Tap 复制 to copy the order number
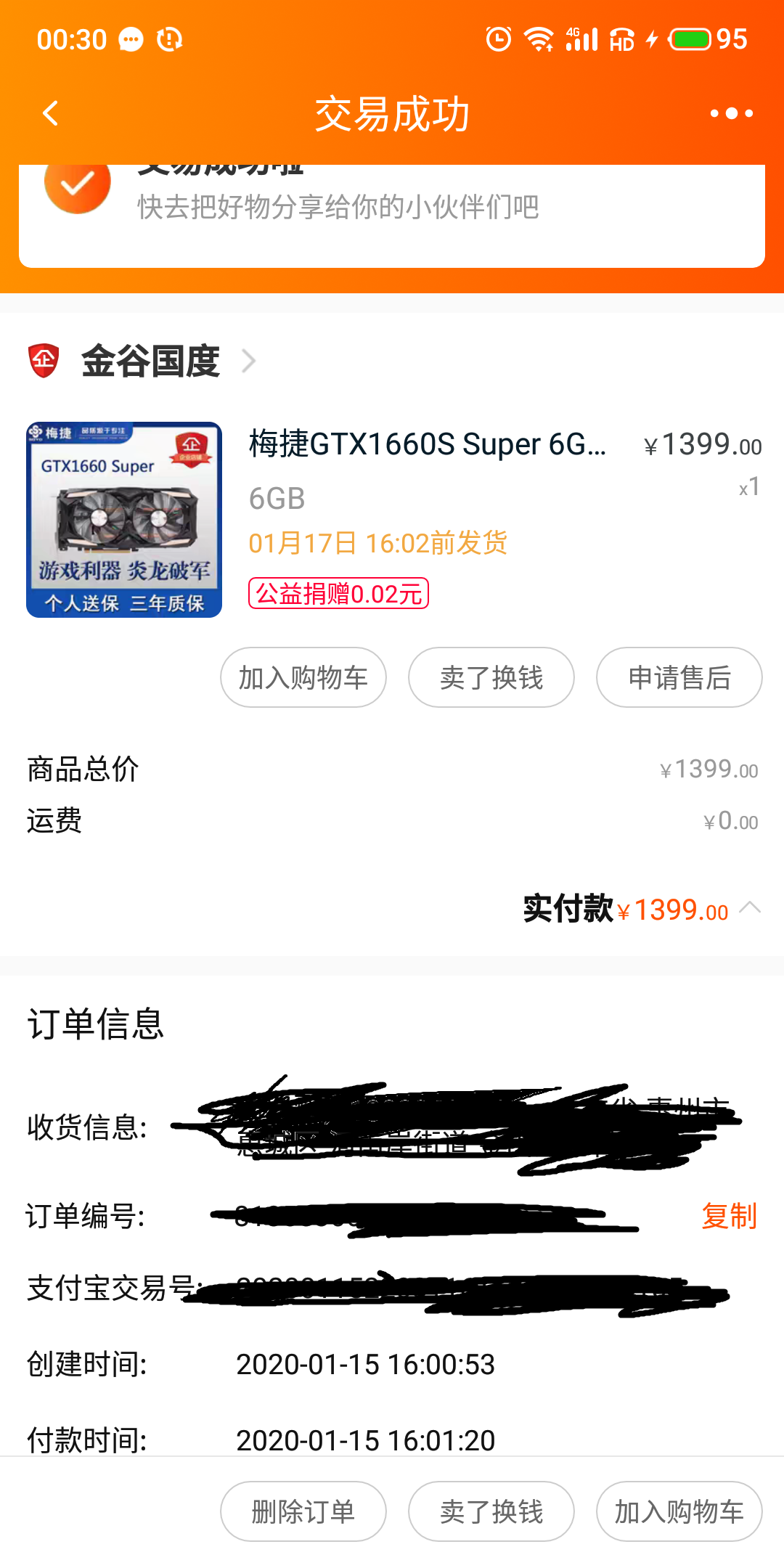The height and width of the screenshot is (1568, 784). tap(730, 1214)
